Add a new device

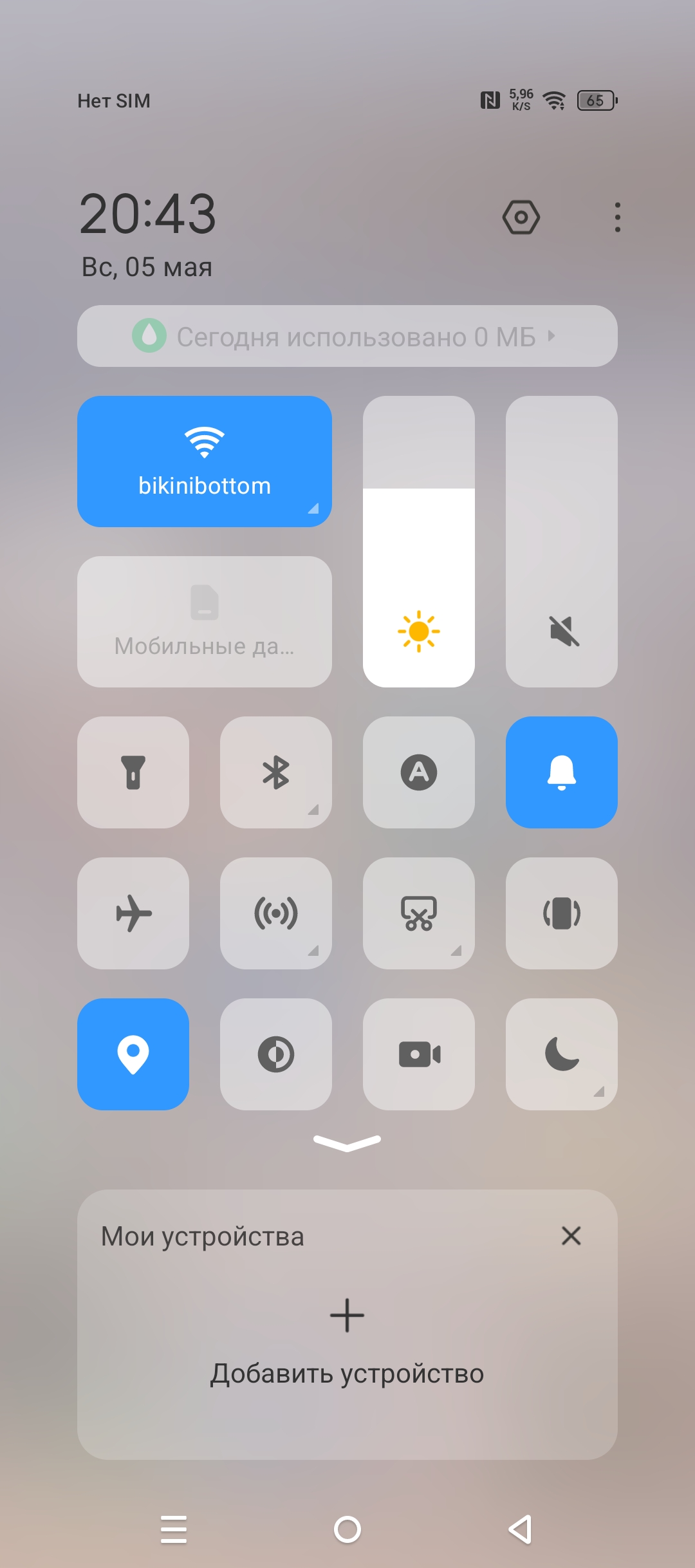347,1339
